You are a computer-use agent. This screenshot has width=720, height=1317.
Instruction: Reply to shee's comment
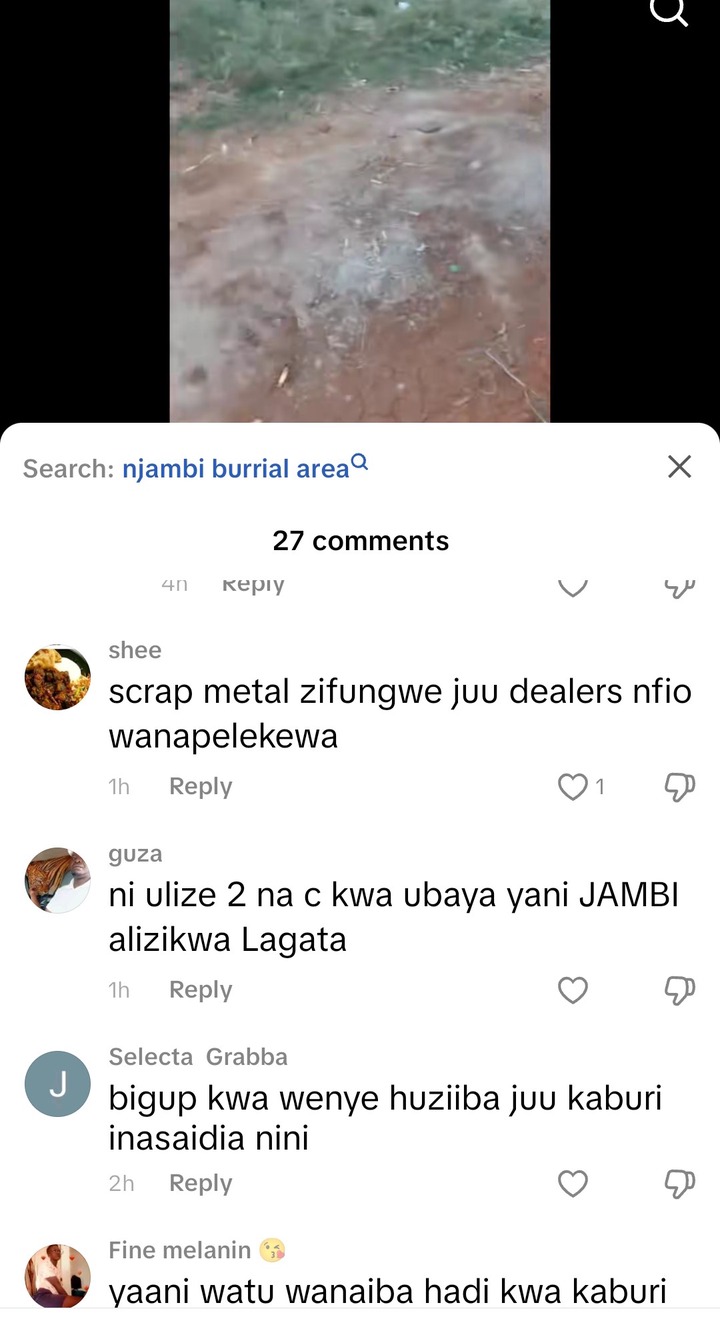coord(200,787)
